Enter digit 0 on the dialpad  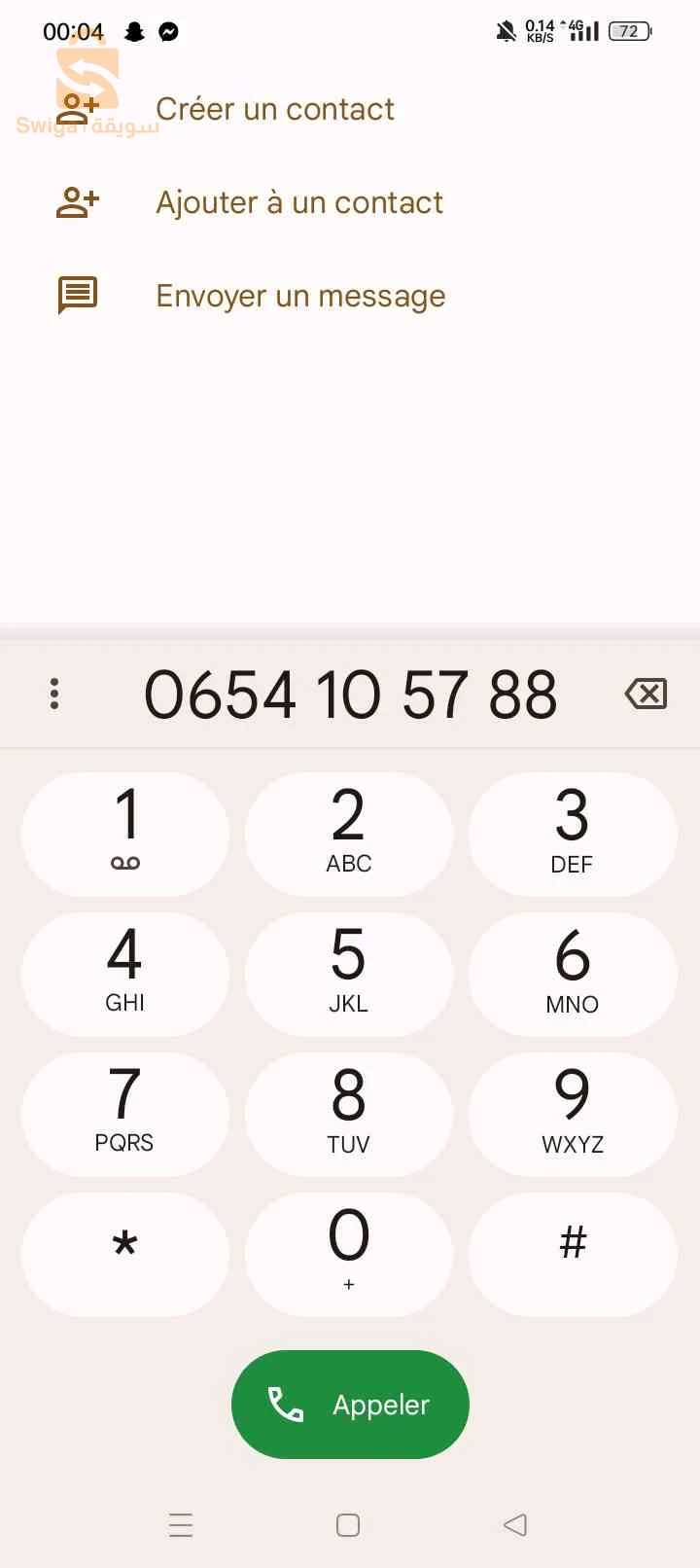[349, 1254]
